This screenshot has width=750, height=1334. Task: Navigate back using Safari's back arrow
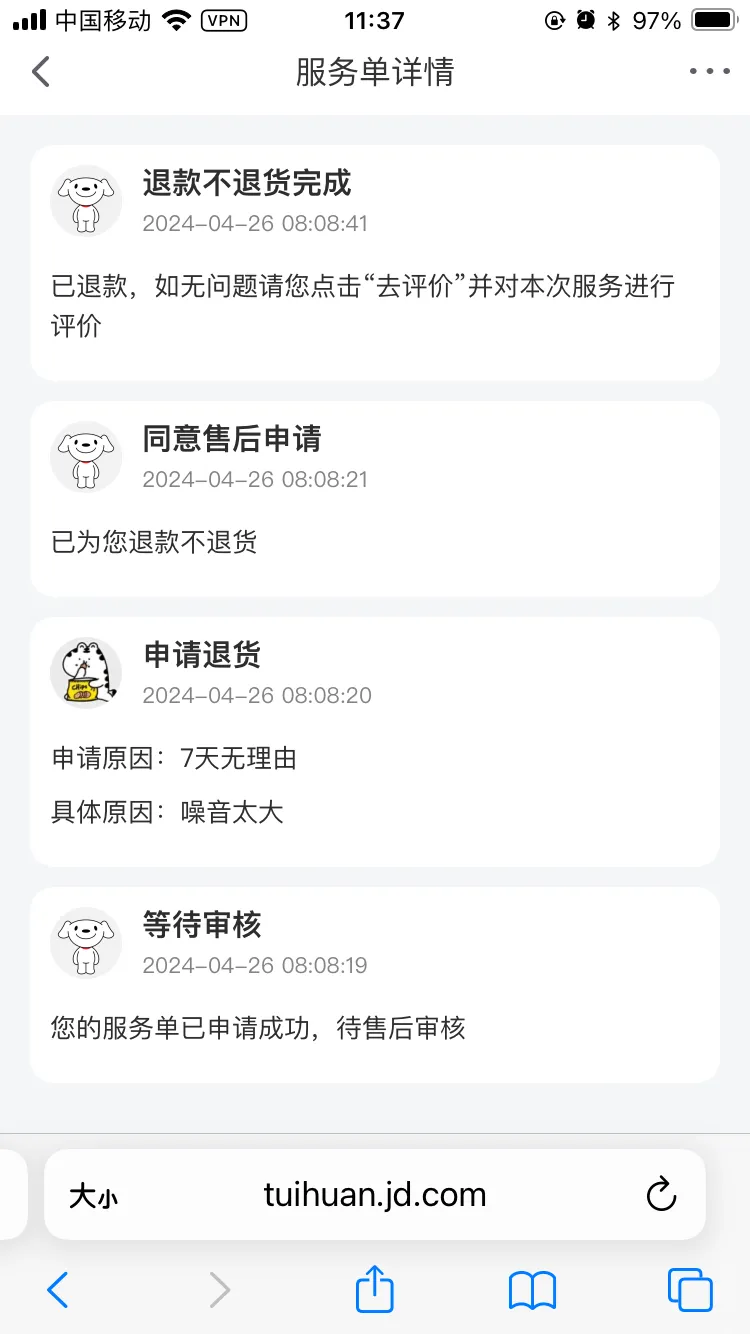coord(58,1290)
